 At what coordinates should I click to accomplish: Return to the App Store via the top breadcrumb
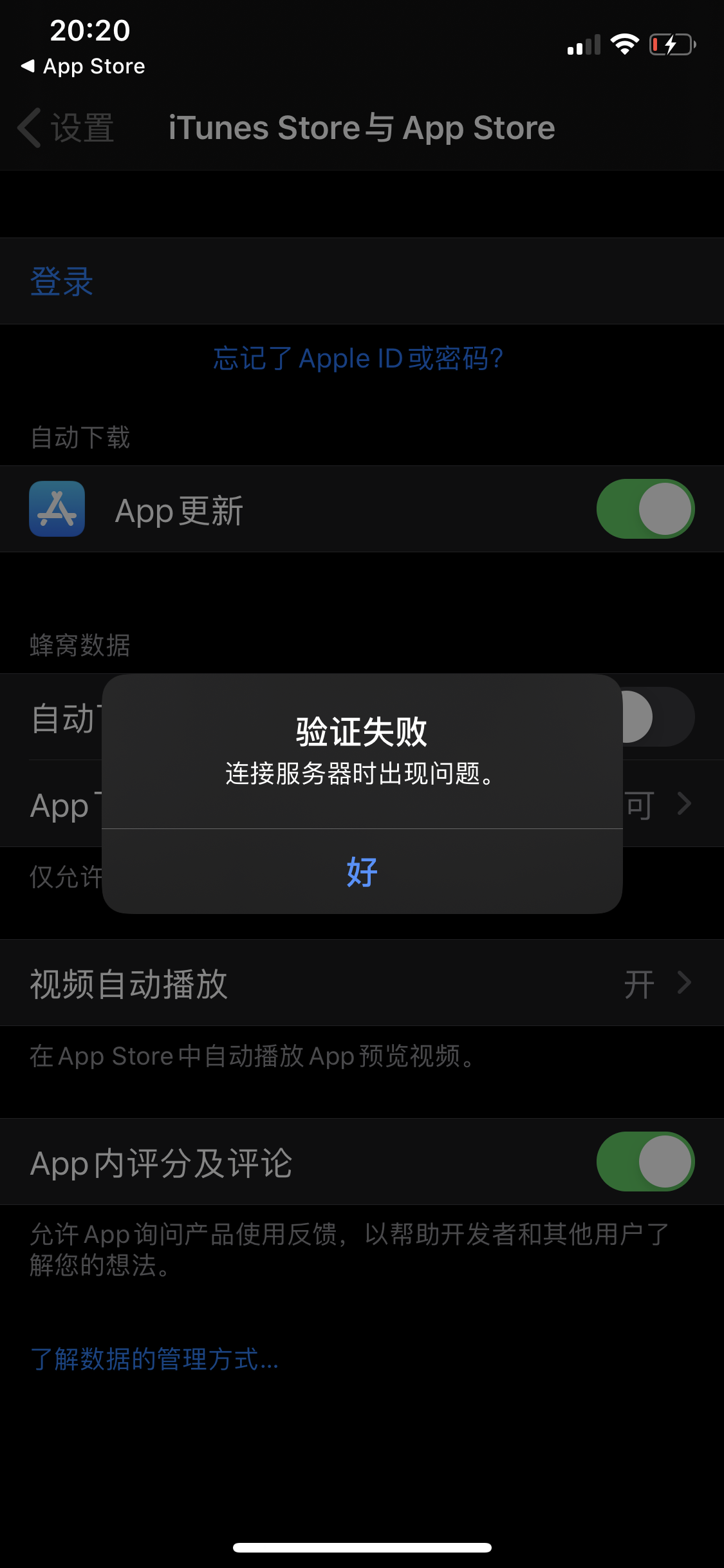tap(84, 66)
